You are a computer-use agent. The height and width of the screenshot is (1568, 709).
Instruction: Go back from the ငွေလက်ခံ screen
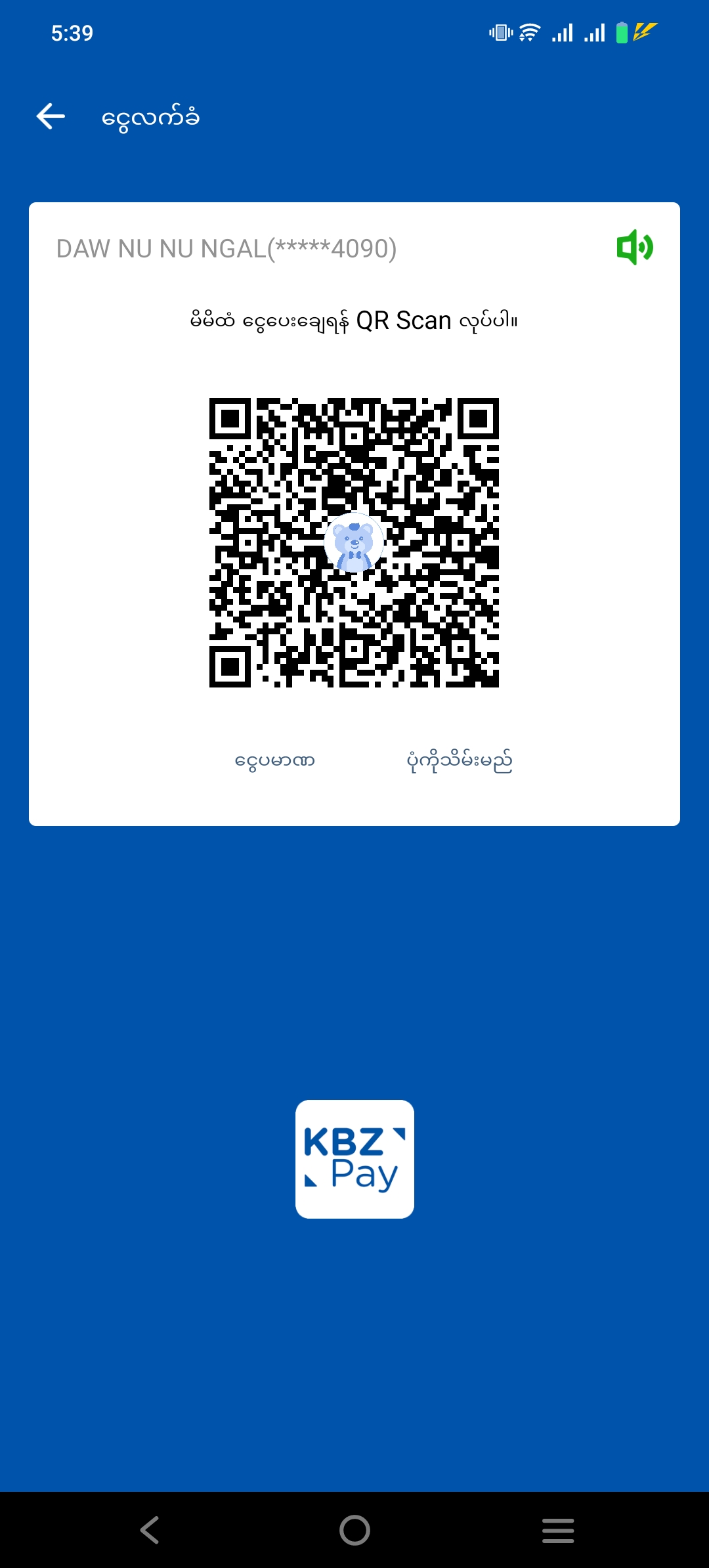(x=51, y=117)
